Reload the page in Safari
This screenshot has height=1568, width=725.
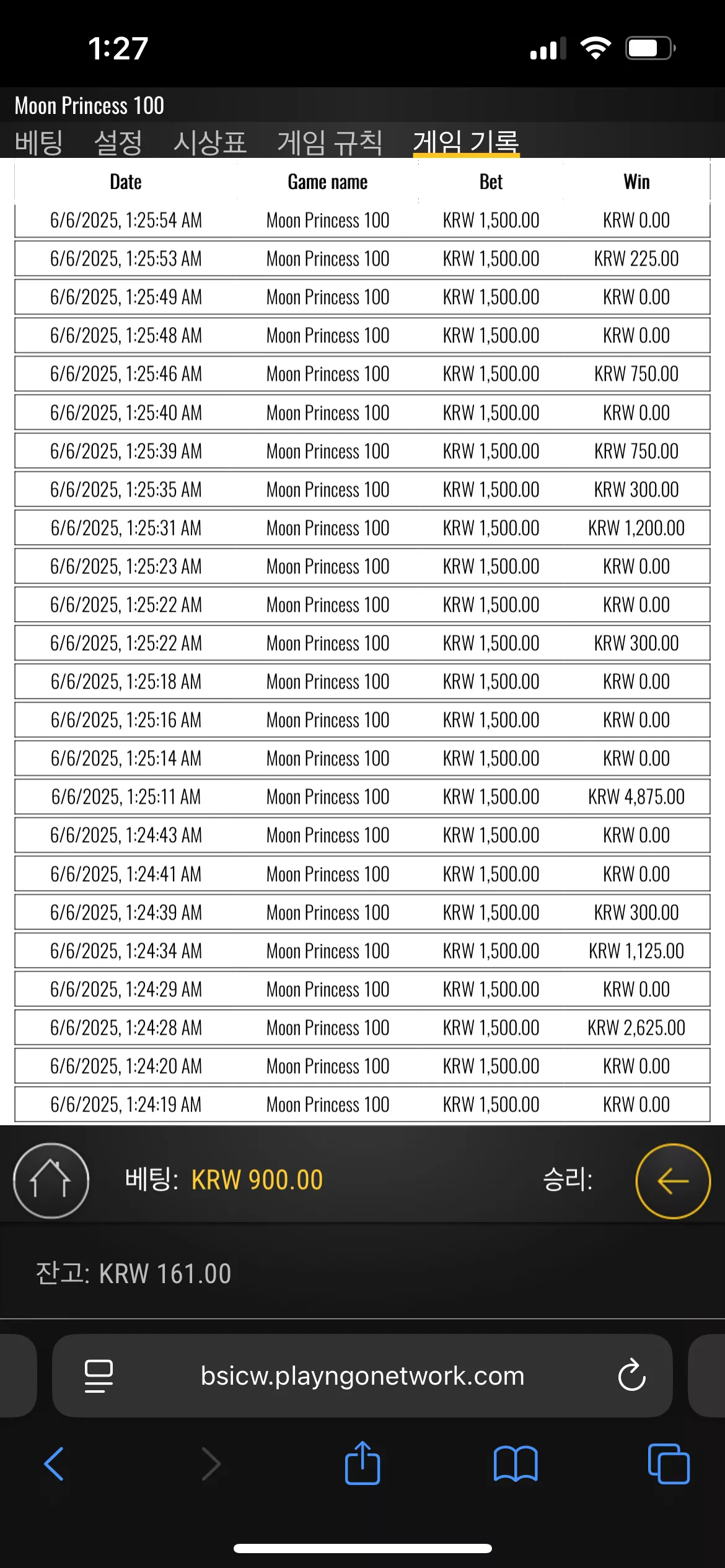coord(631,1375)
